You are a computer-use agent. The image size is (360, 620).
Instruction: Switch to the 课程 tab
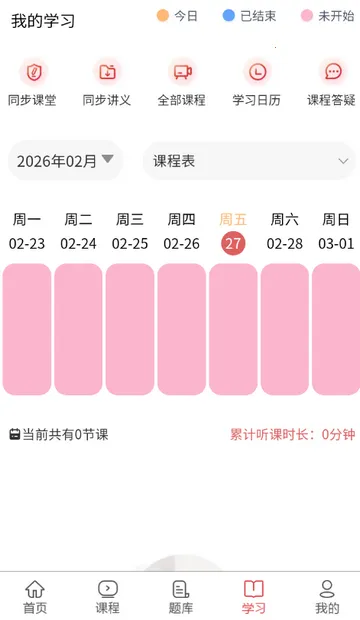tap(107, 597)
